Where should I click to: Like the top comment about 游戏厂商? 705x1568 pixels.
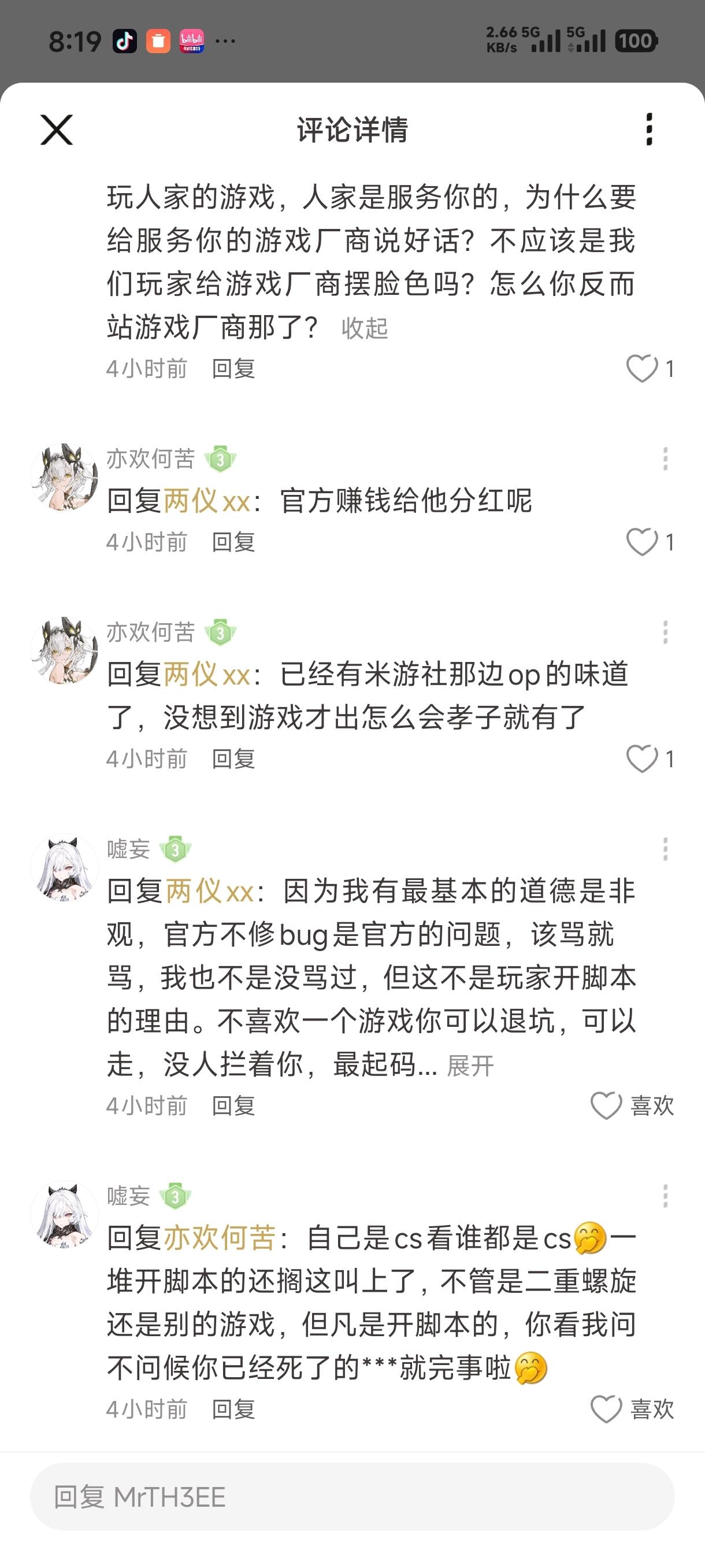click(x=643, y=368)
